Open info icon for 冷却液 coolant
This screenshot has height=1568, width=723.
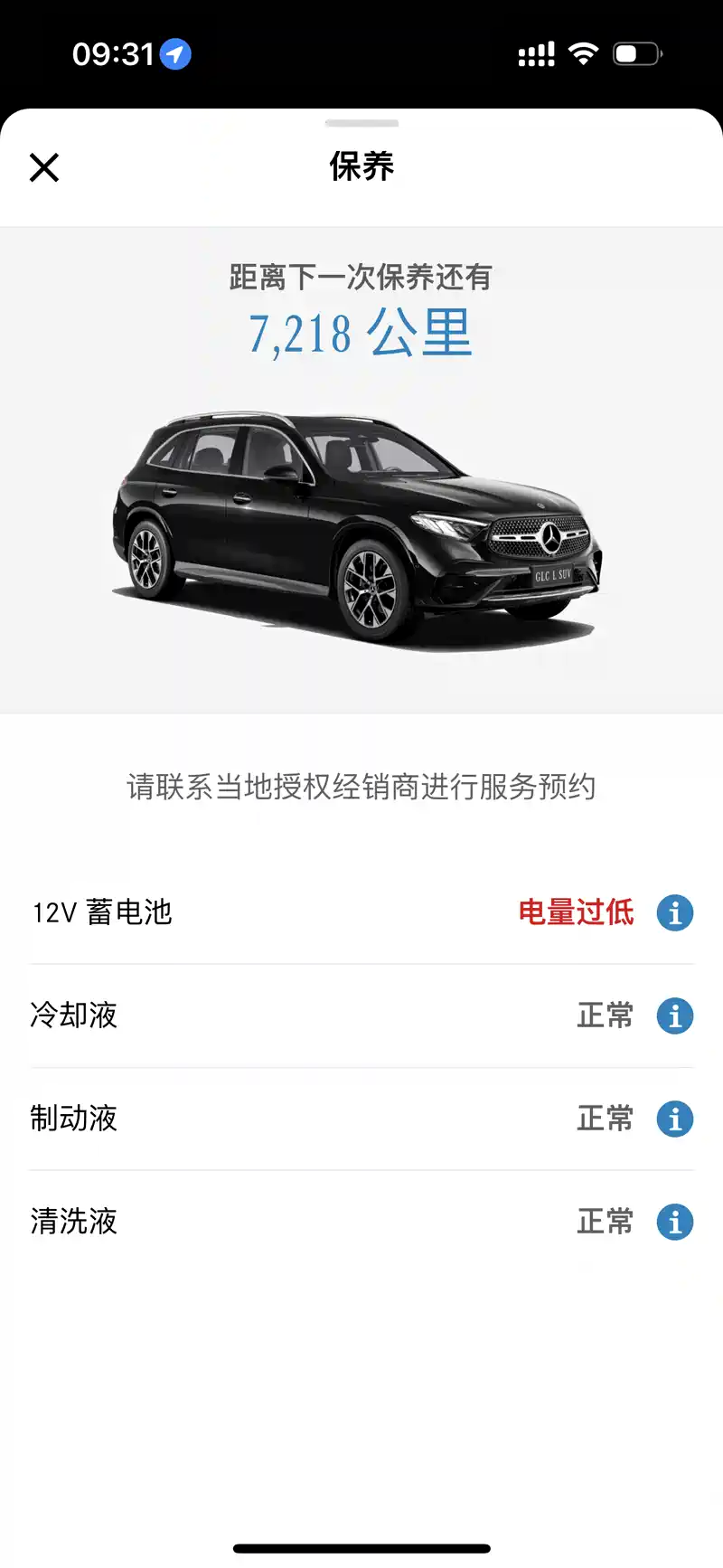coord(674,1015)
